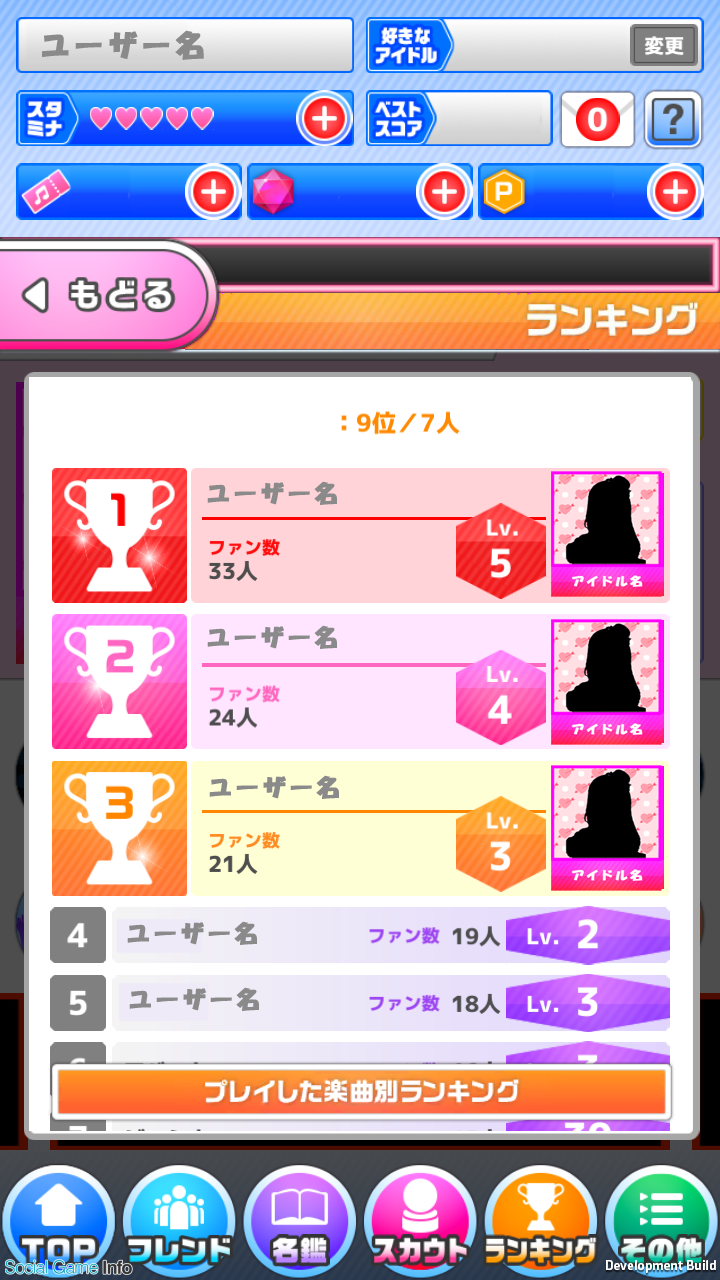Screen dimensions: 720x1280
Task: Tap 変更 to change favorite idol
Action: point(663,45)
